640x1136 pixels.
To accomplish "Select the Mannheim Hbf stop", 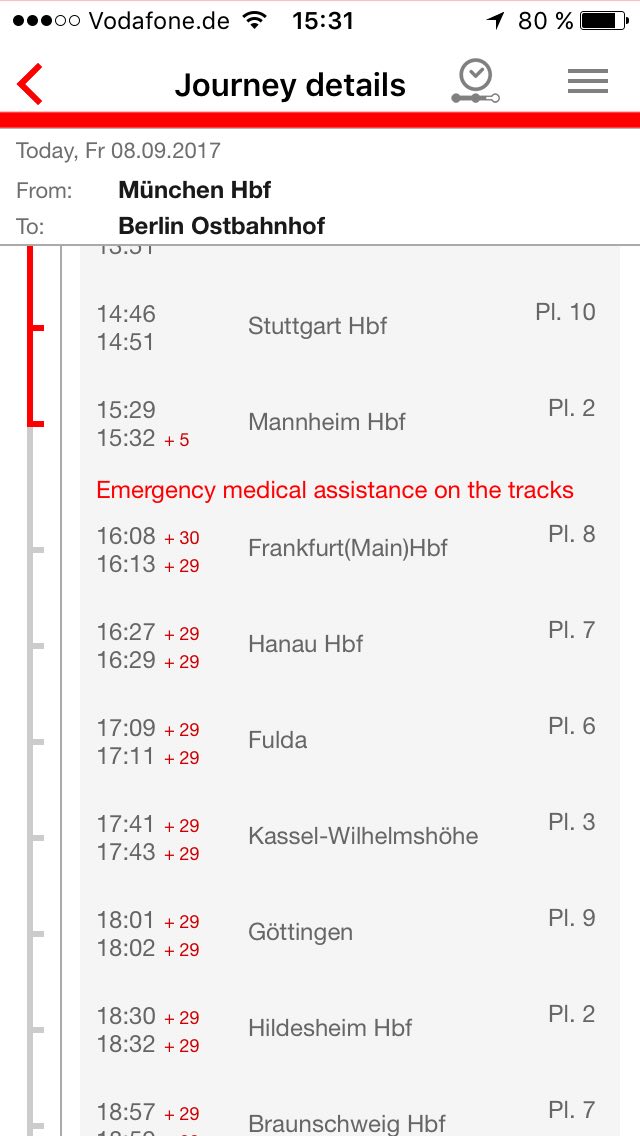I will (326, 423).
